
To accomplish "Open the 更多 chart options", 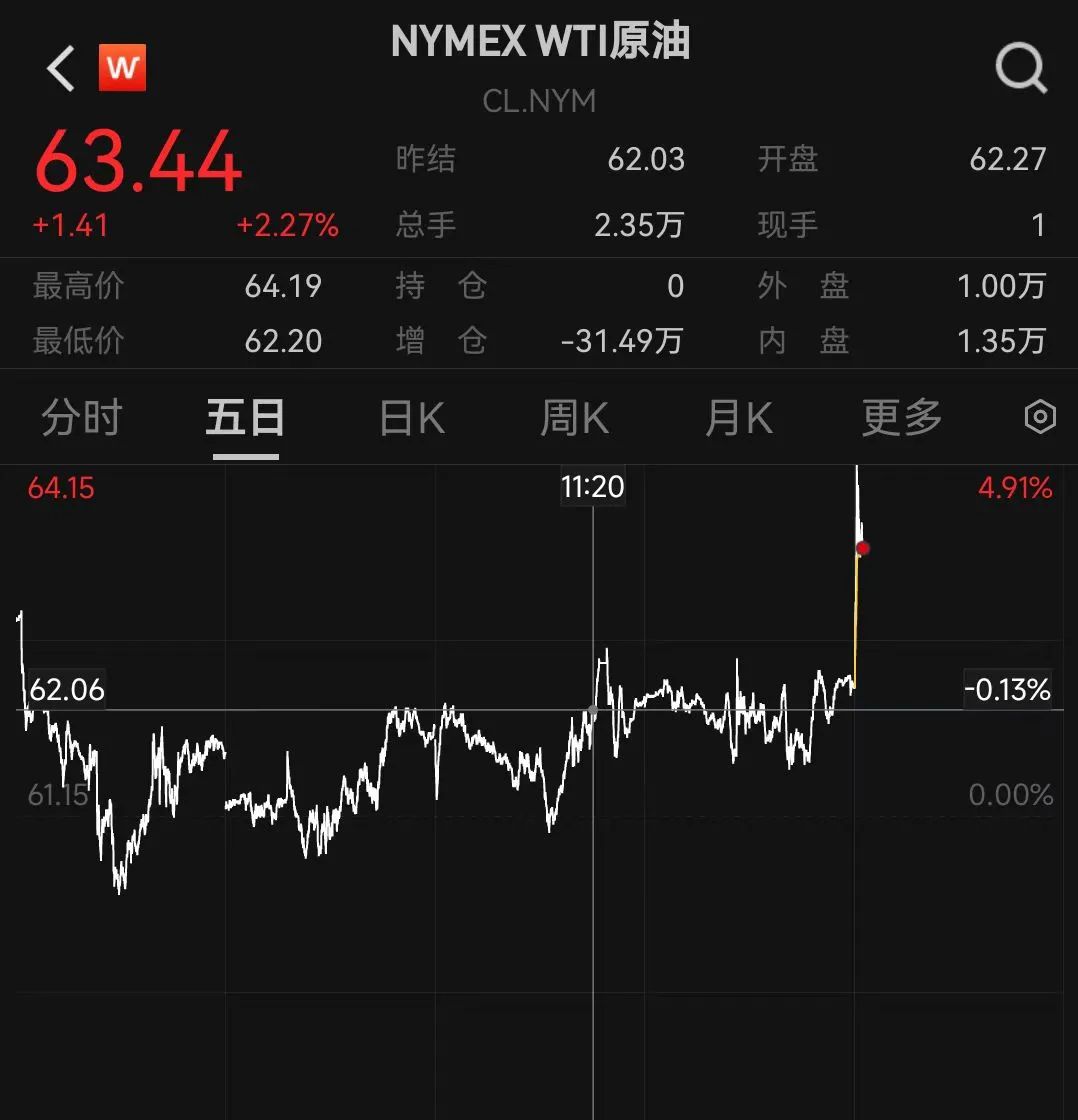I will tap(902, 417).
